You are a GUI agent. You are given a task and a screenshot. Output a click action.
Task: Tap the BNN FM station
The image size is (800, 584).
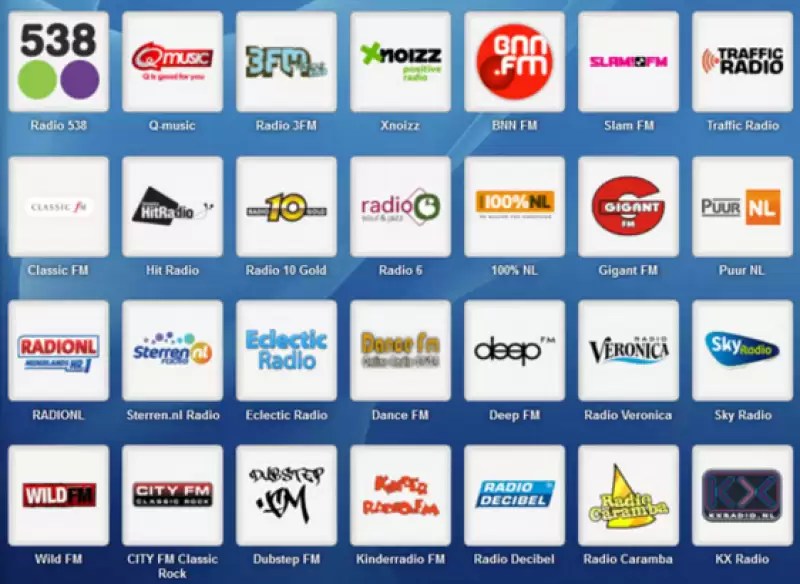514,61
